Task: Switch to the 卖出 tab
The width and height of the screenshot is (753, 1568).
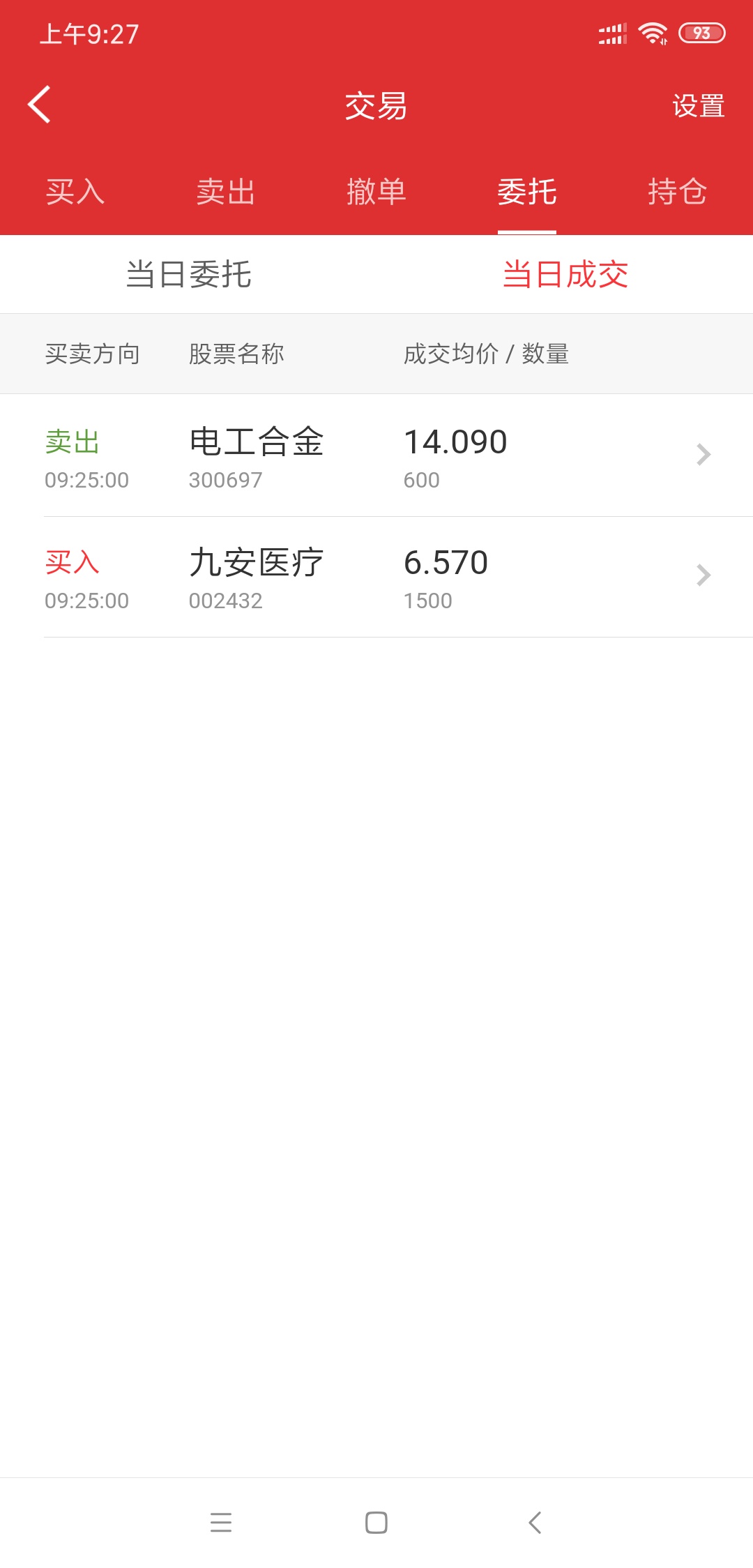Action: [x=226, y=192]
